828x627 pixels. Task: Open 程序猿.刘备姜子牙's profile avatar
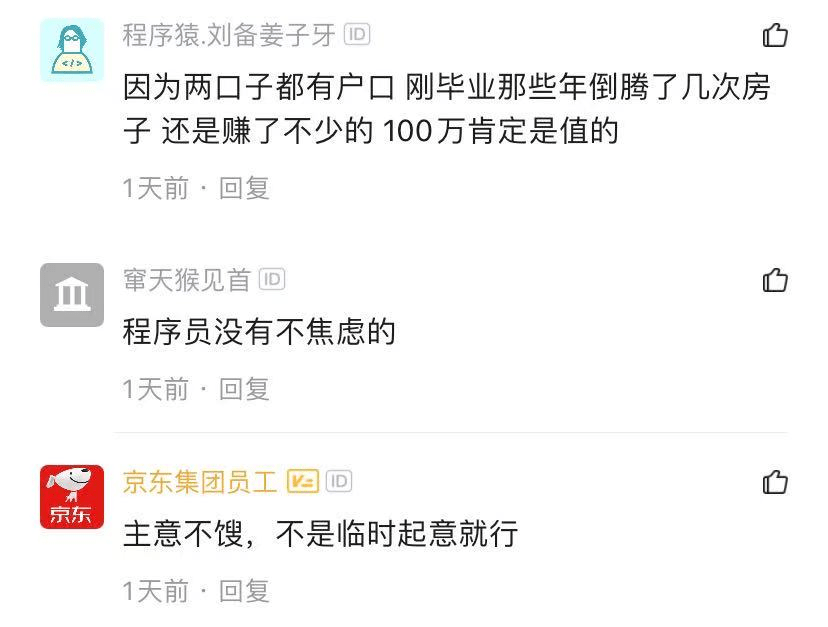pyautogui.click(x=72, y=50)
